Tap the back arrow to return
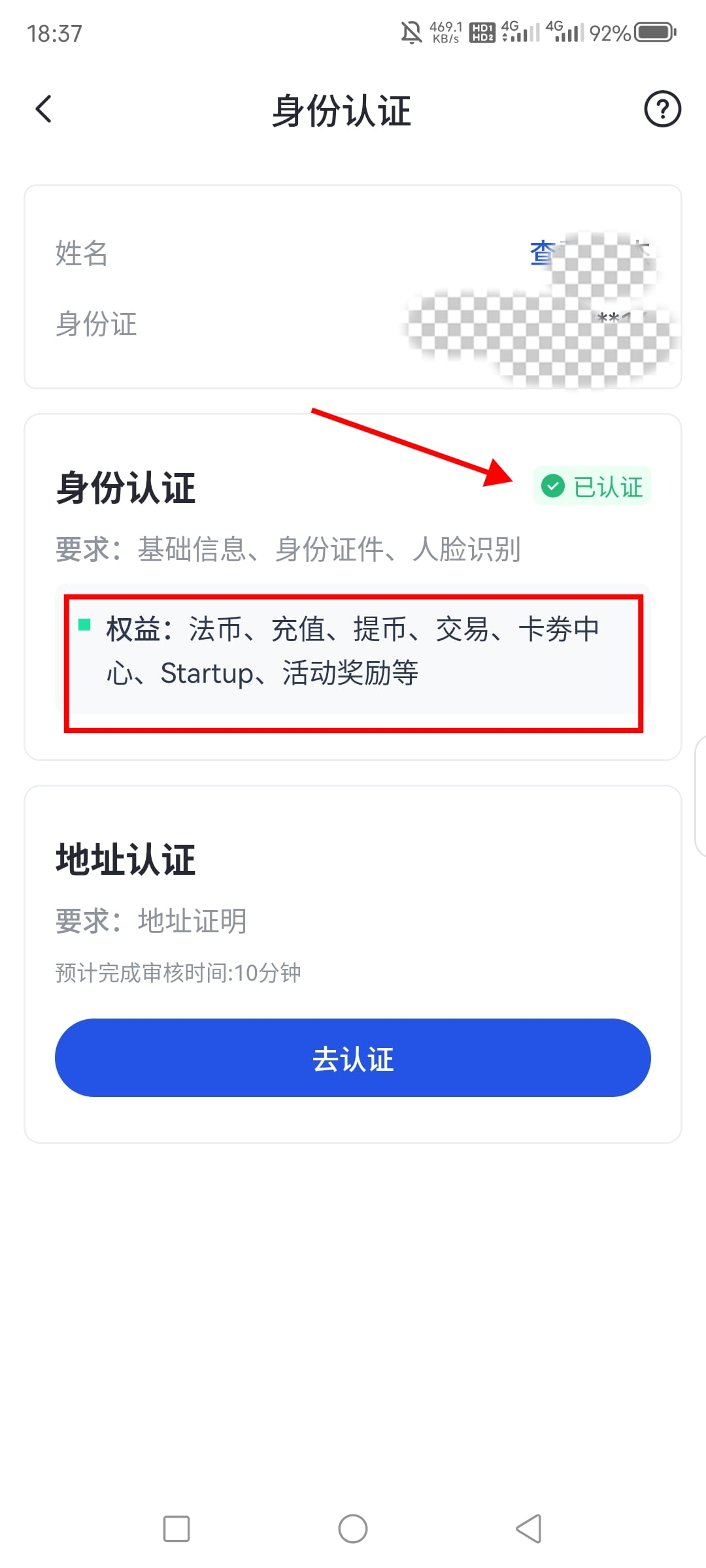Screen dimensions: 706x1568 [43, 108]
